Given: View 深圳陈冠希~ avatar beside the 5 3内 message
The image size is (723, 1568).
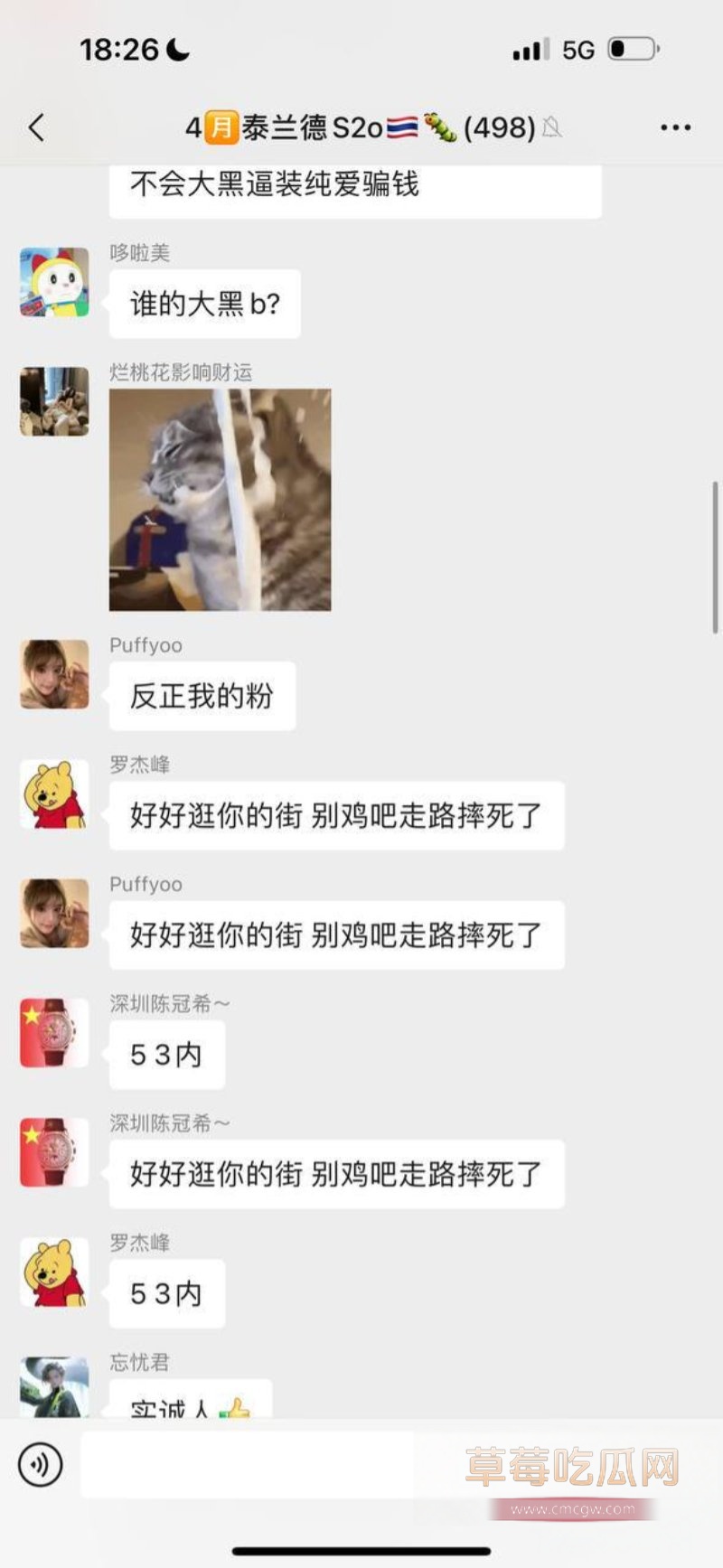Looking at the screenshot, I should click(x=54, y=1033).
